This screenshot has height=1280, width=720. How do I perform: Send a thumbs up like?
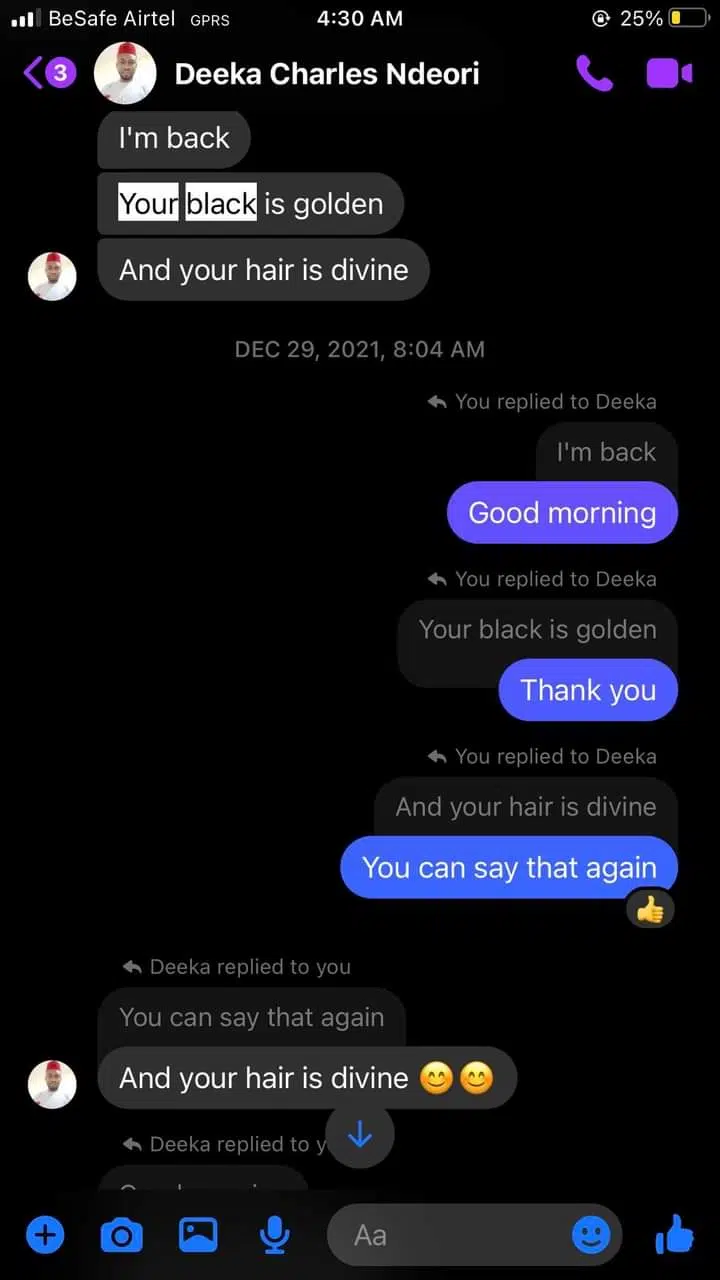pos(675,1236)
